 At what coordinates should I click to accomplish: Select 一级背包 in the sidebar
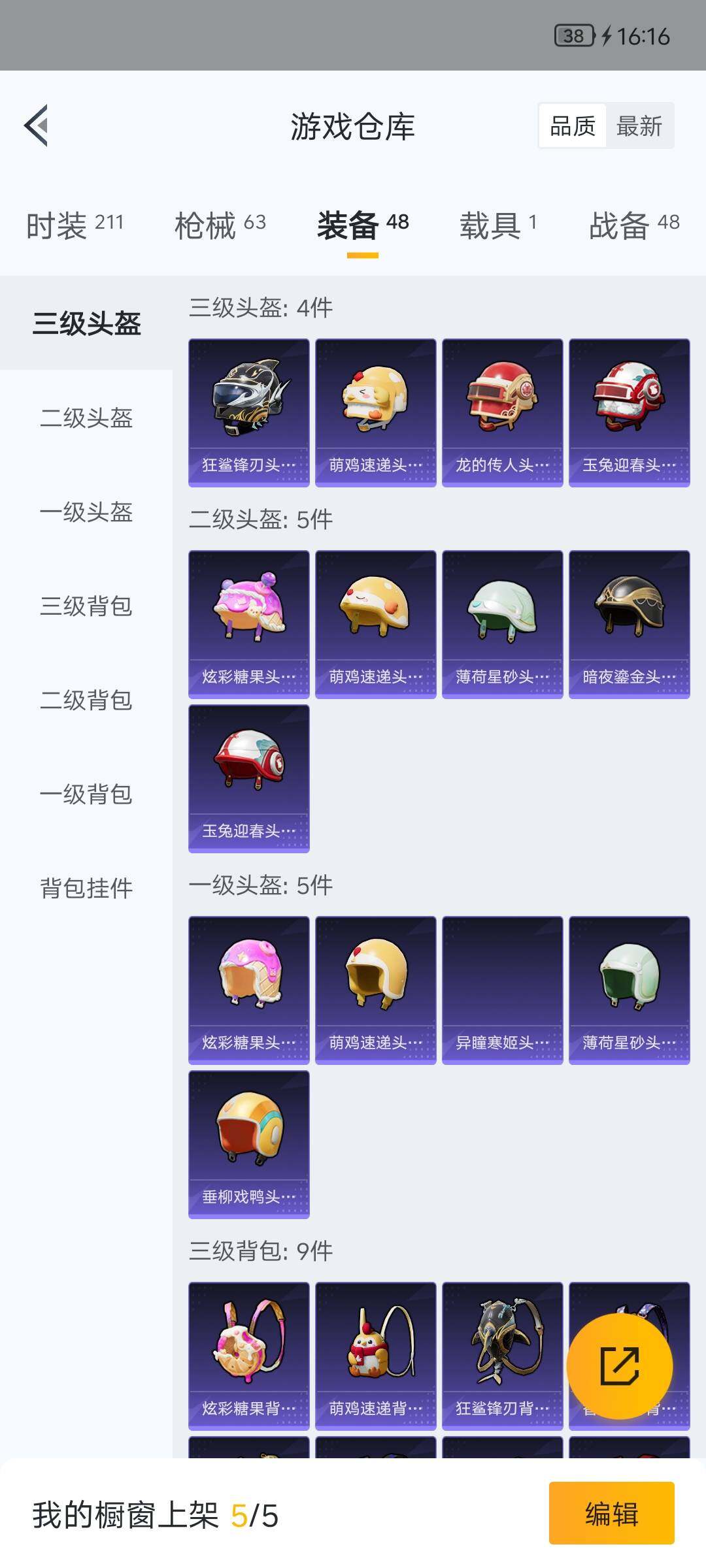[x=86, y=795]
